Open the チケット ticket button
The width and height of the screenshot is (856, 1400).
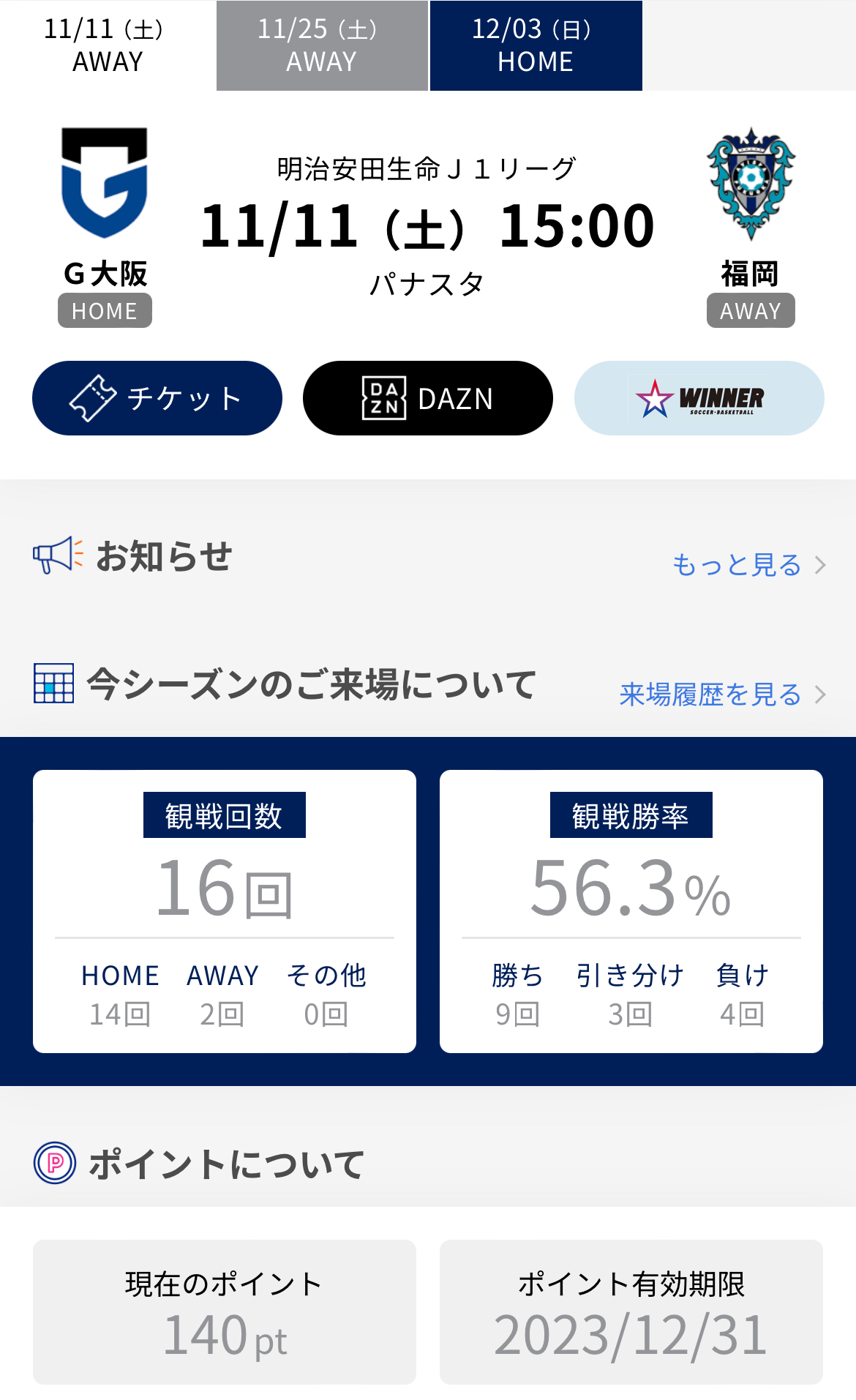(x=157, y=398)
